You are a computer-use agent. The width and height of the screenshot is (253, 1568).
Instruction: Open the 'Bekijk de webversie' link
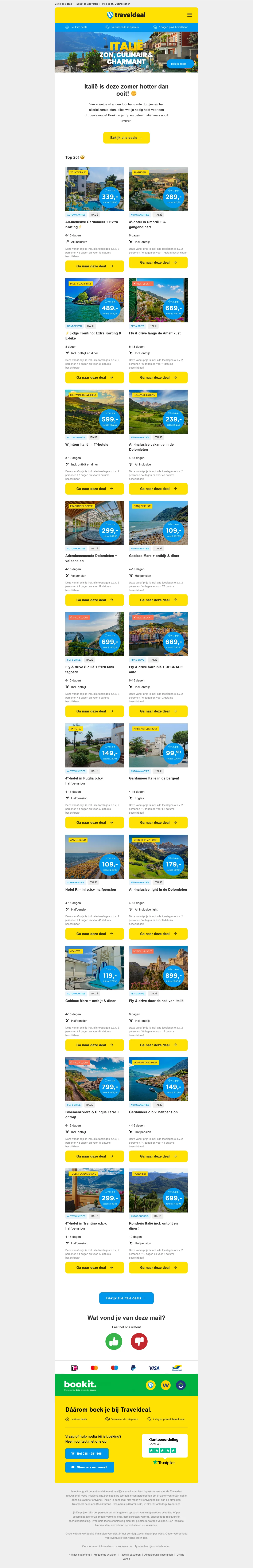click(x=87, y=4)
